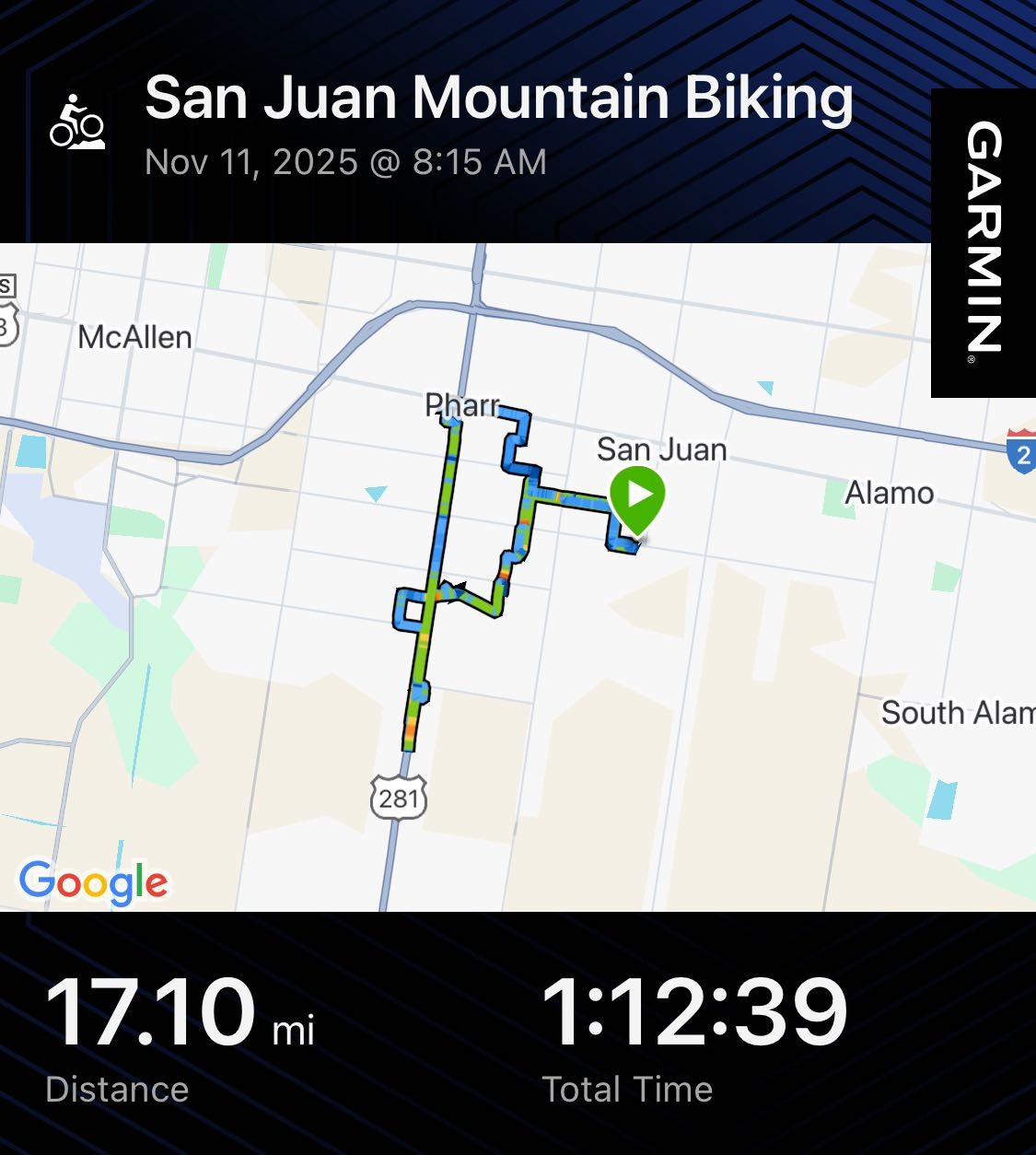Click the Nov 11, 2025 date text
The width and height of the screenshot is (1036, 1155).
click(x=345, y=162)
